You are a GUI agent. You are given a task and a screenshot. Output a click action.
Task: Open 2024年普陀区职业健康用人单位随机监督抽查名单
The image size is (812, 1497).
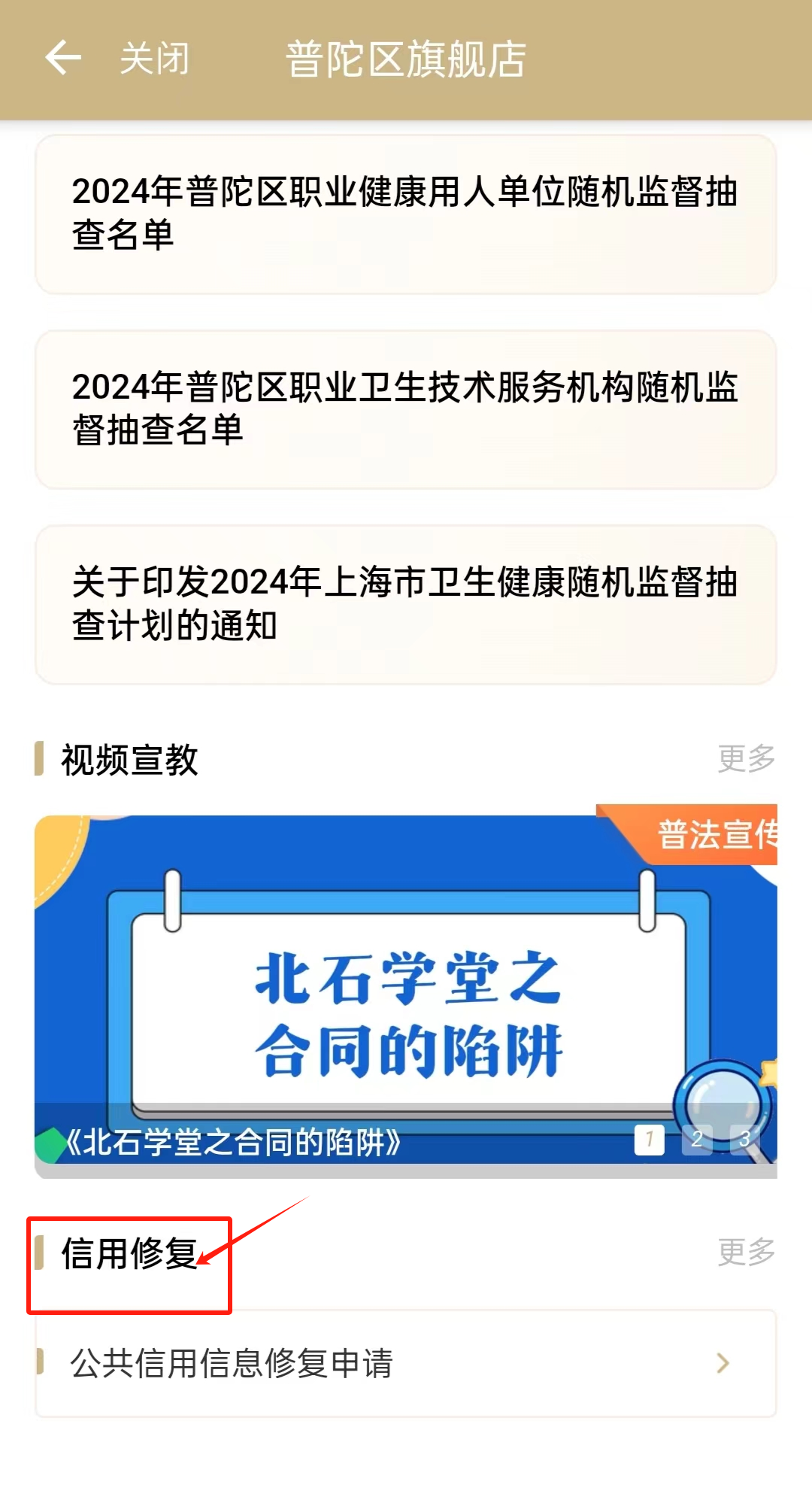(405, 214)
